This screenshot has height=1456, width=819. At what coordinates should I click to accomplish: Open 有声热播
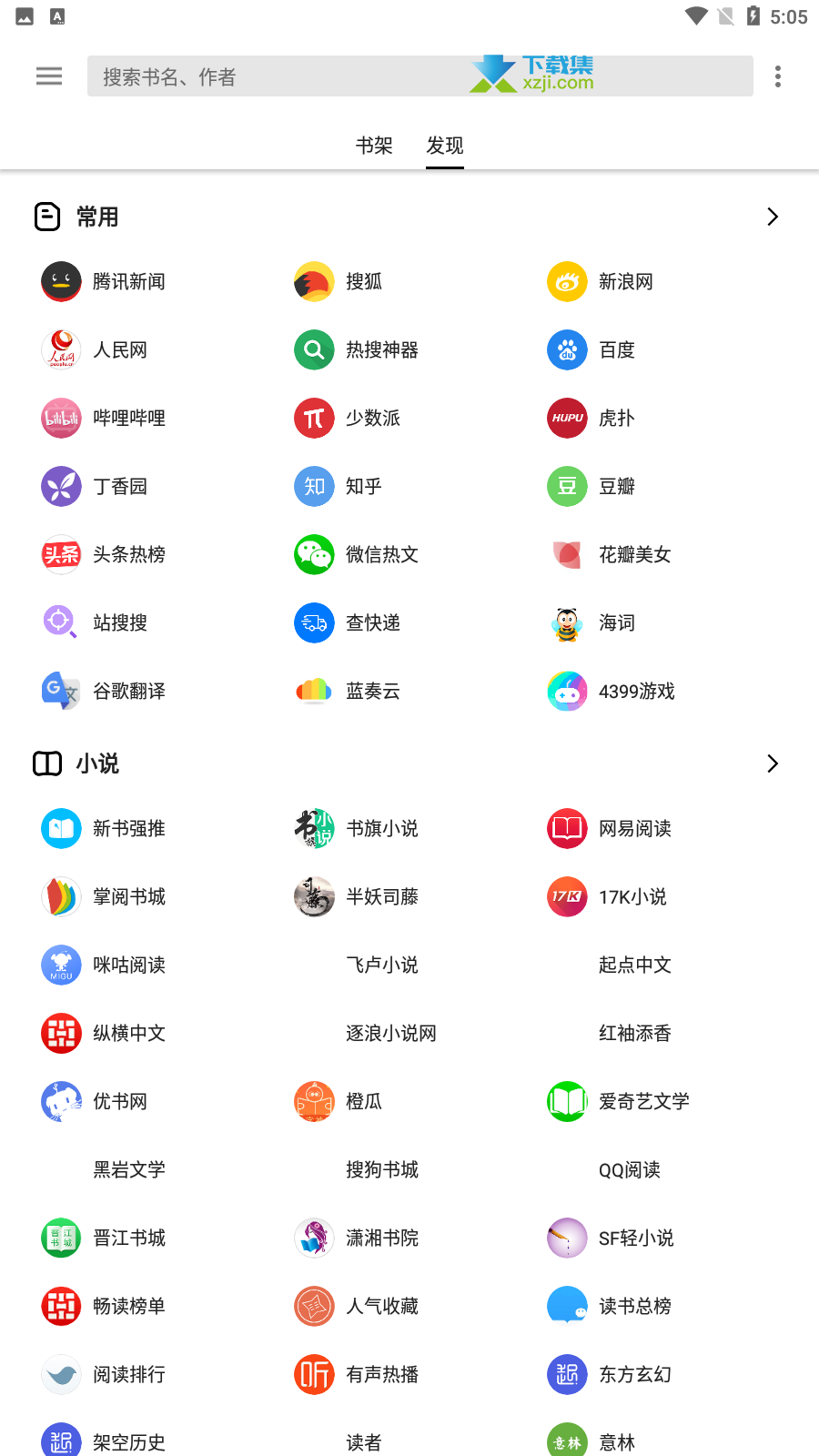click(357, 1374)
